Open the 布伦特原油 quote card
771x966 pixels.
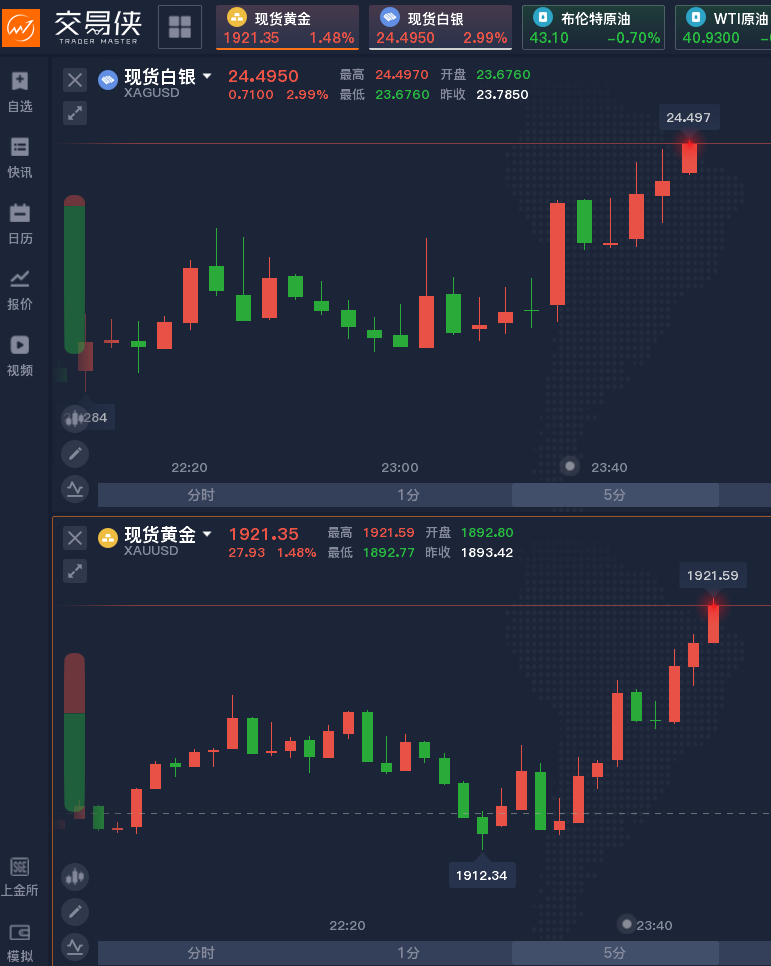point(593,27)
